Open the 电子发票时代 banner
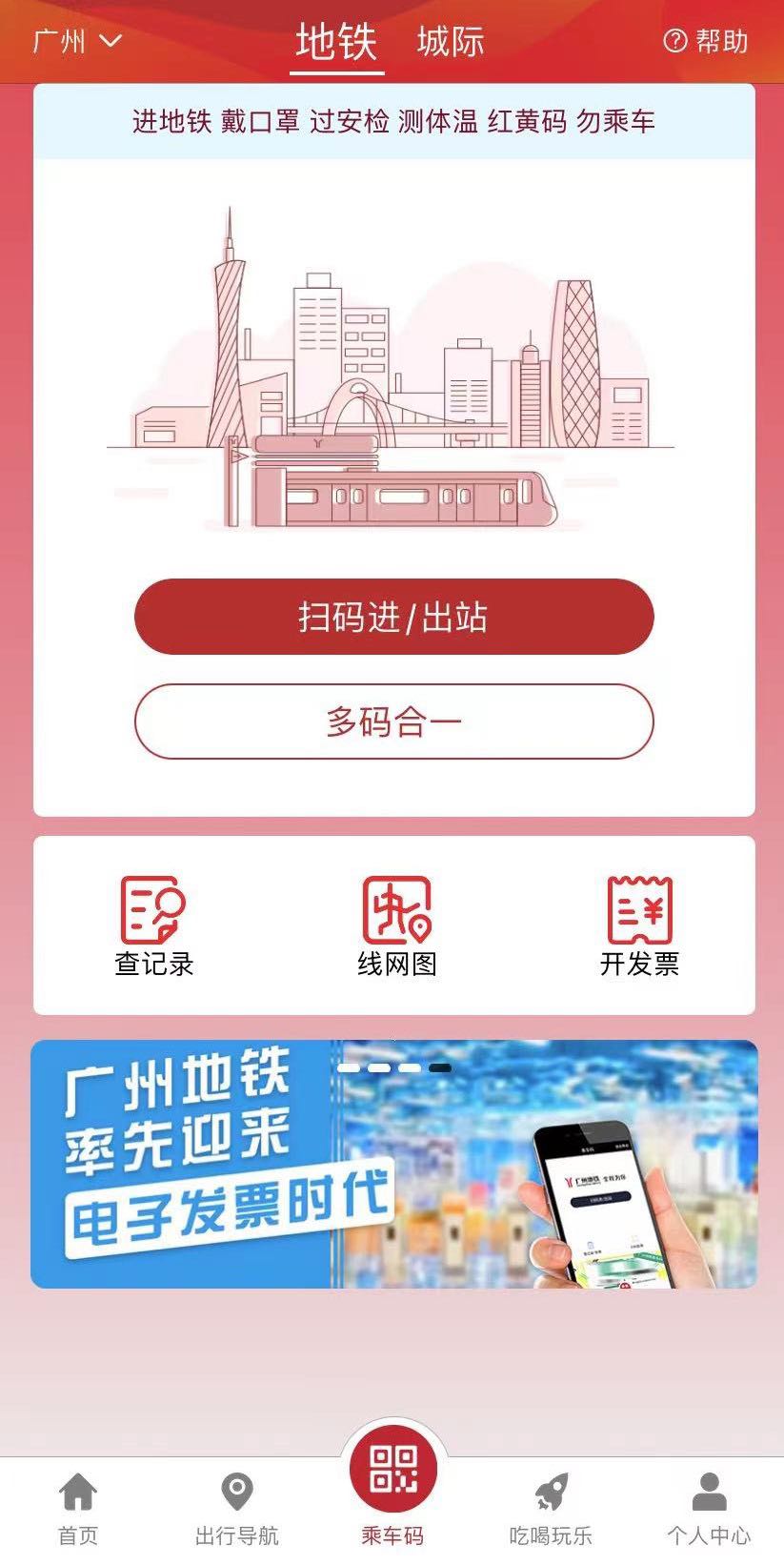The width and height of the screenshot is (784, 1565). 393,1164
